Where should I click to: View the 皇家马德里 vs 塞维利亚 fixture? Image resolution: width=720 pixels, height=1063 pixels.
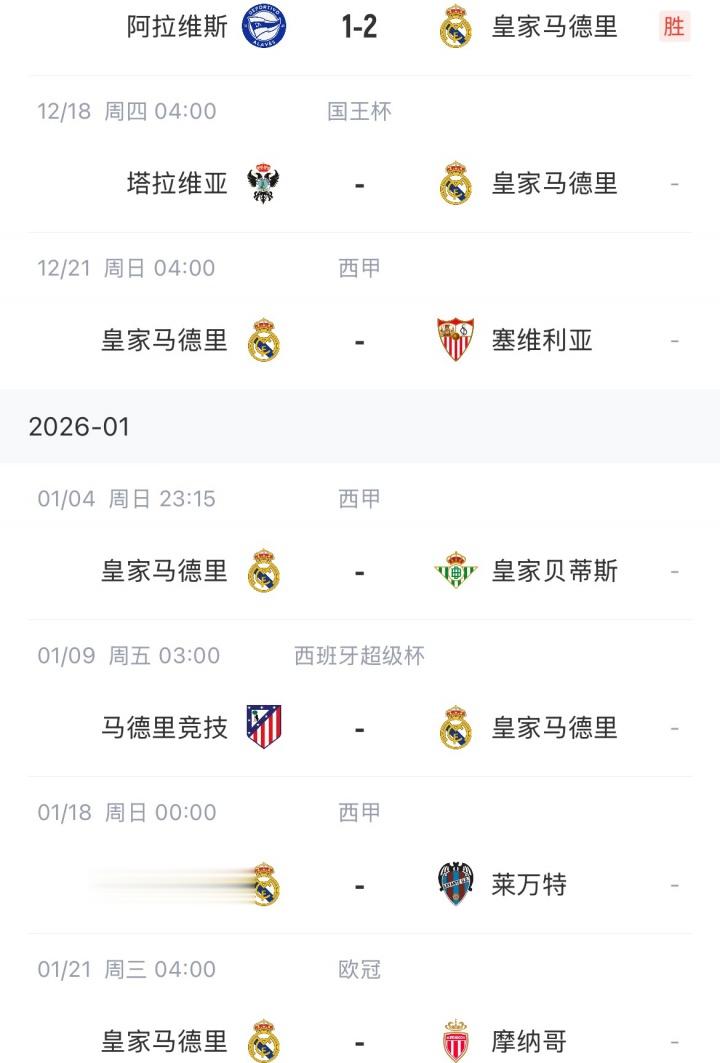coord(360,311)
